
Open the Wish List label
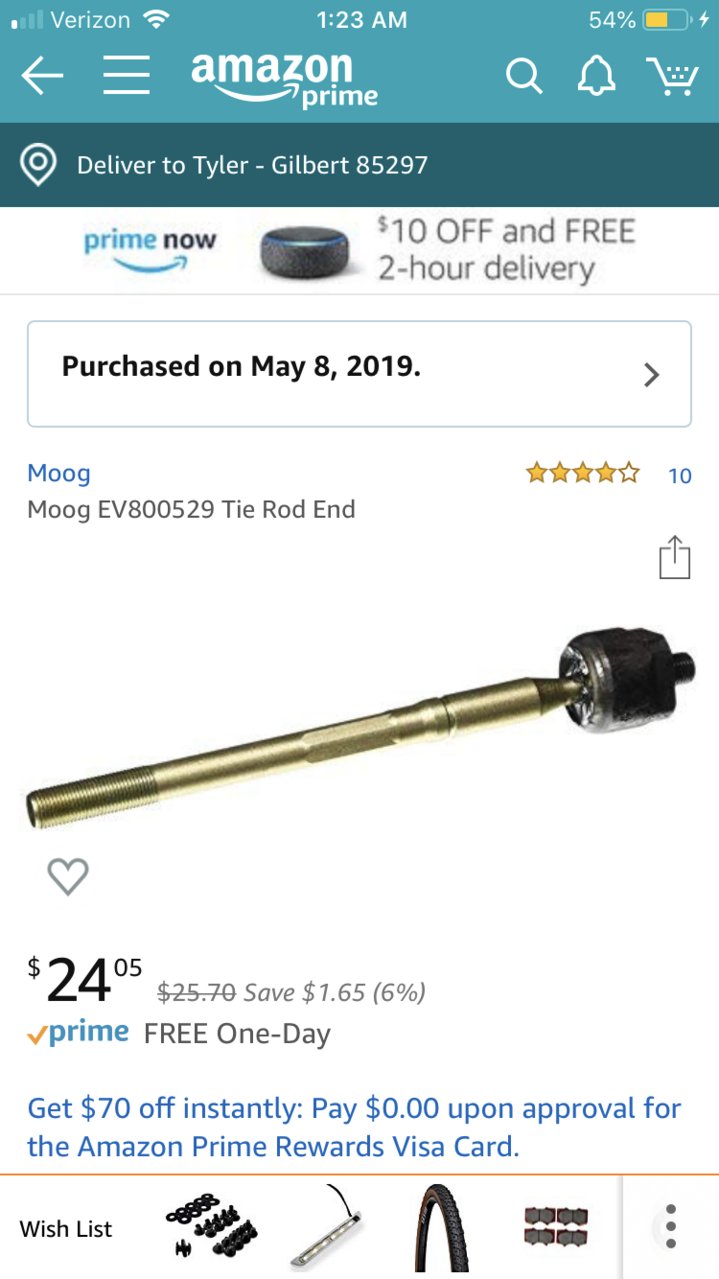pyautogui.click(x=66, y=1229)
